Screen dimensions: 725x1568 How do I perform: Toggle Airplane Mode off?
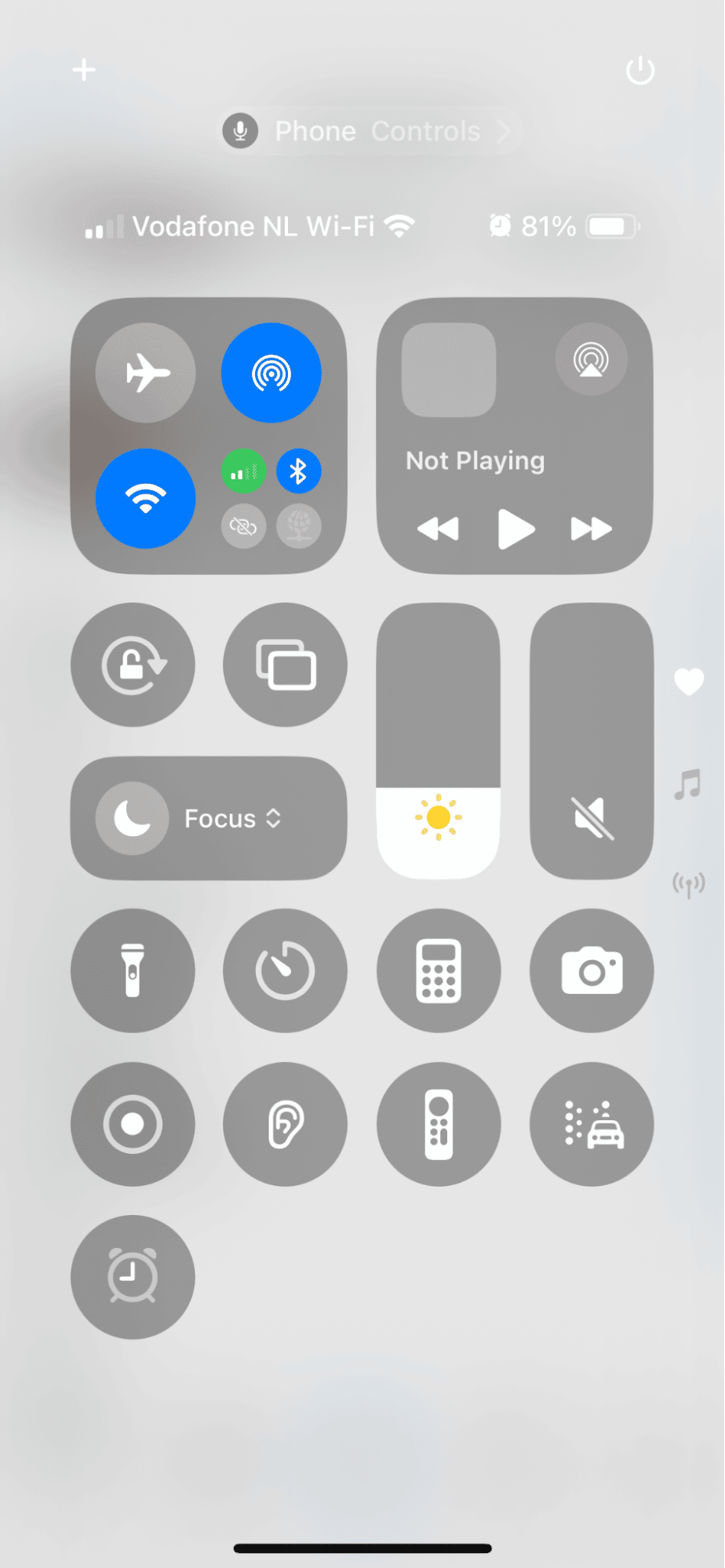pos(145,373)
